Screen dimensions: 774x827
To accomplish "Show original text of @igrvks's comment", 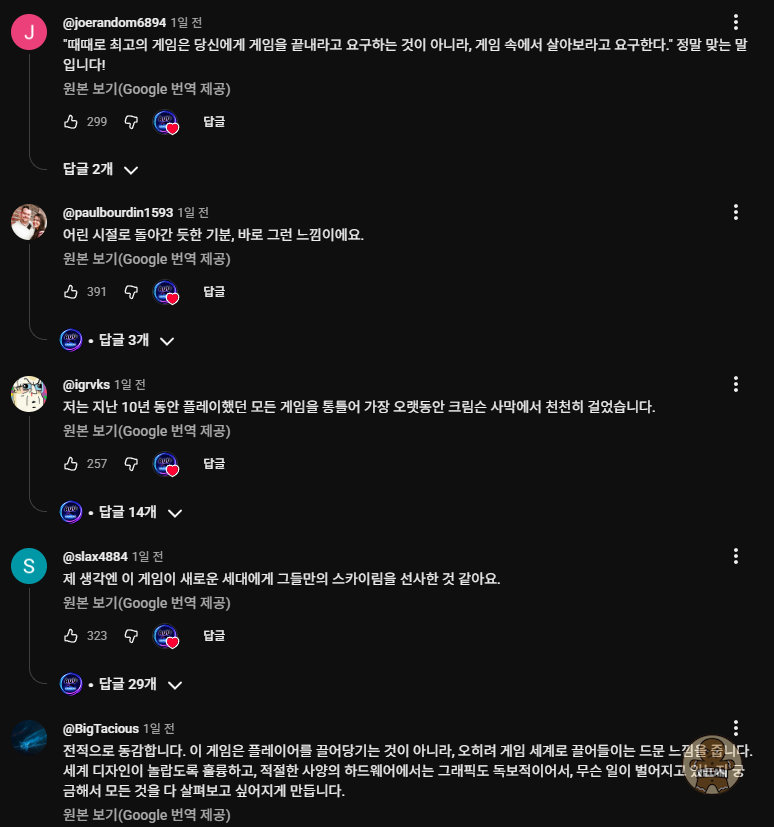I will click(x=146, y=431).
